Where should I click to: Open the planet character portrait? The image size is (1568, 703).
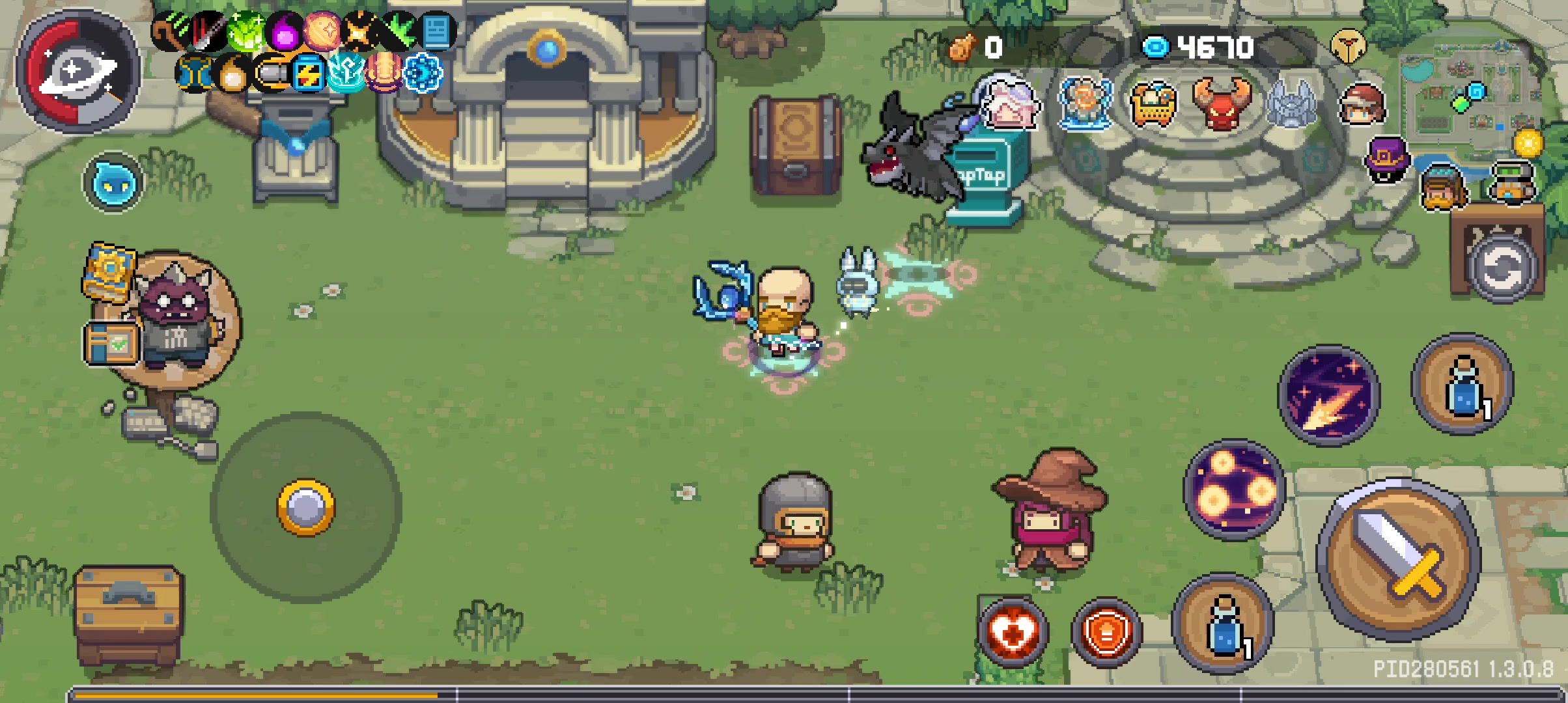coord(78,70)
